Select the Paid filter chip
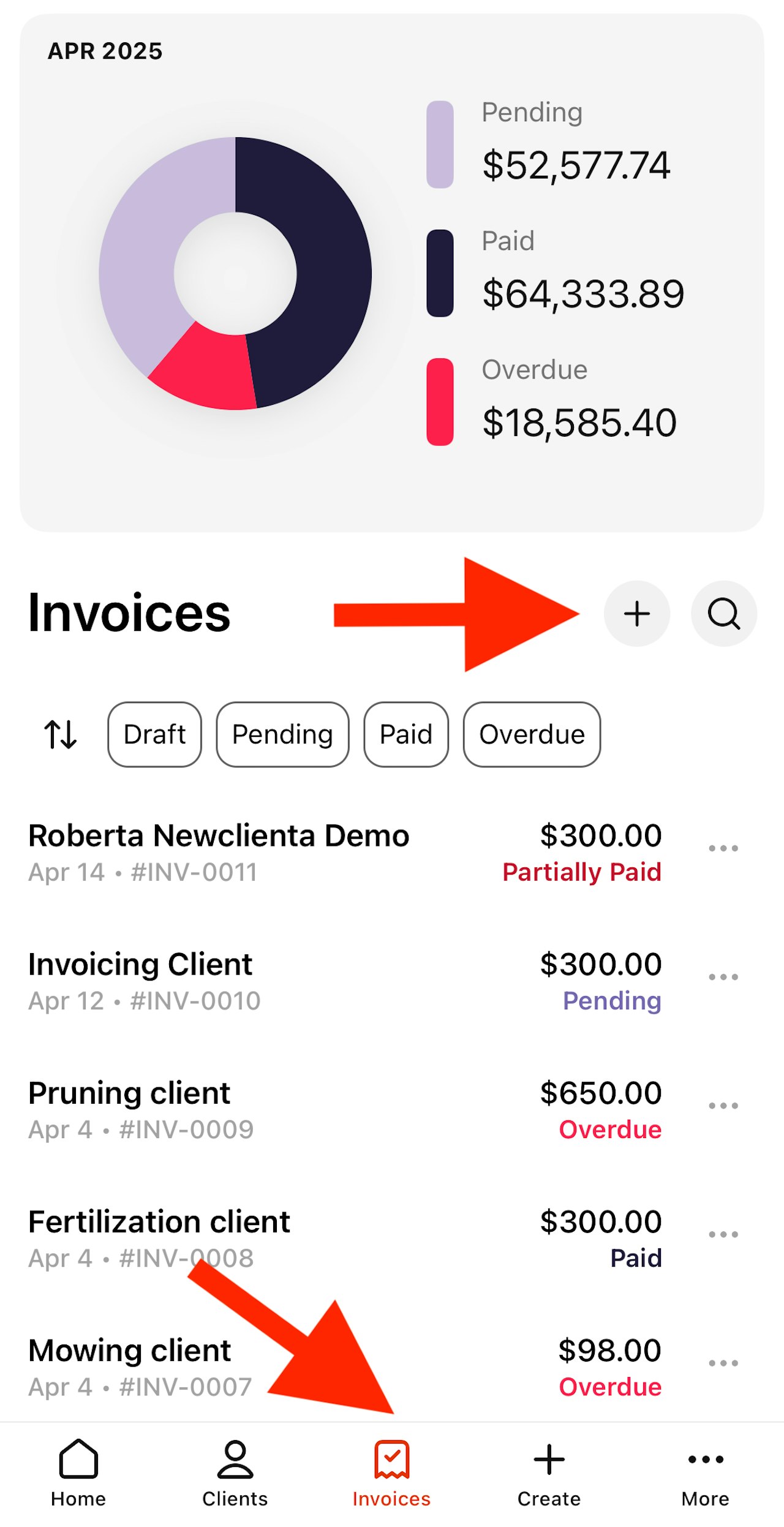 coord(406,734)
